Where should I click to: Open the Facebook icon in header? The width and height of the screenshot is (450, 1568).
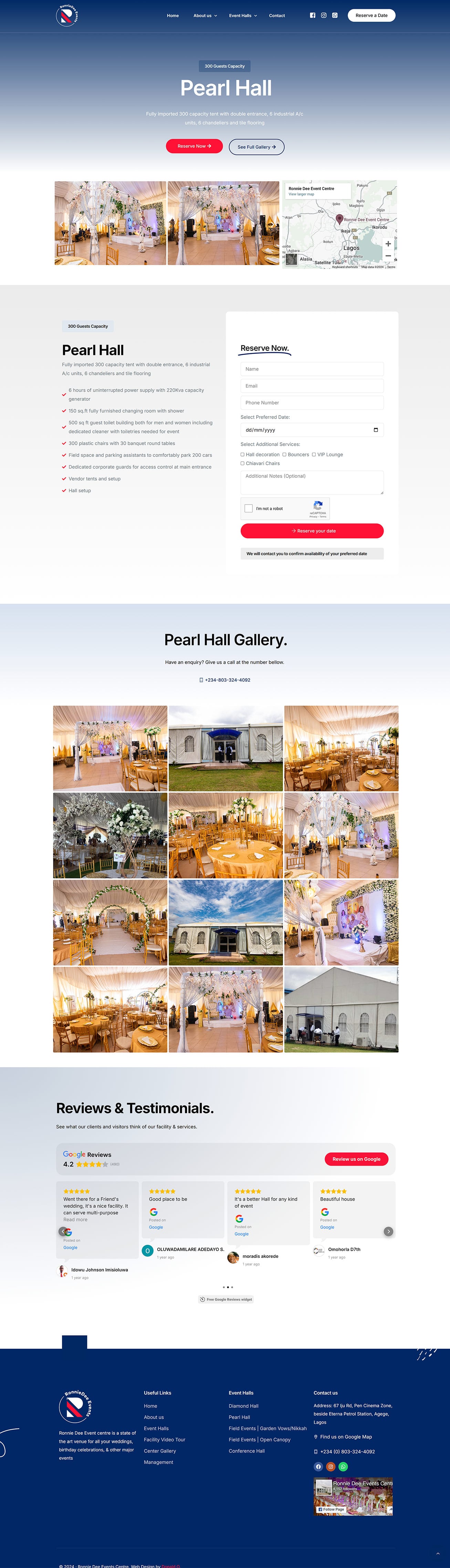(x=312, y=15)
